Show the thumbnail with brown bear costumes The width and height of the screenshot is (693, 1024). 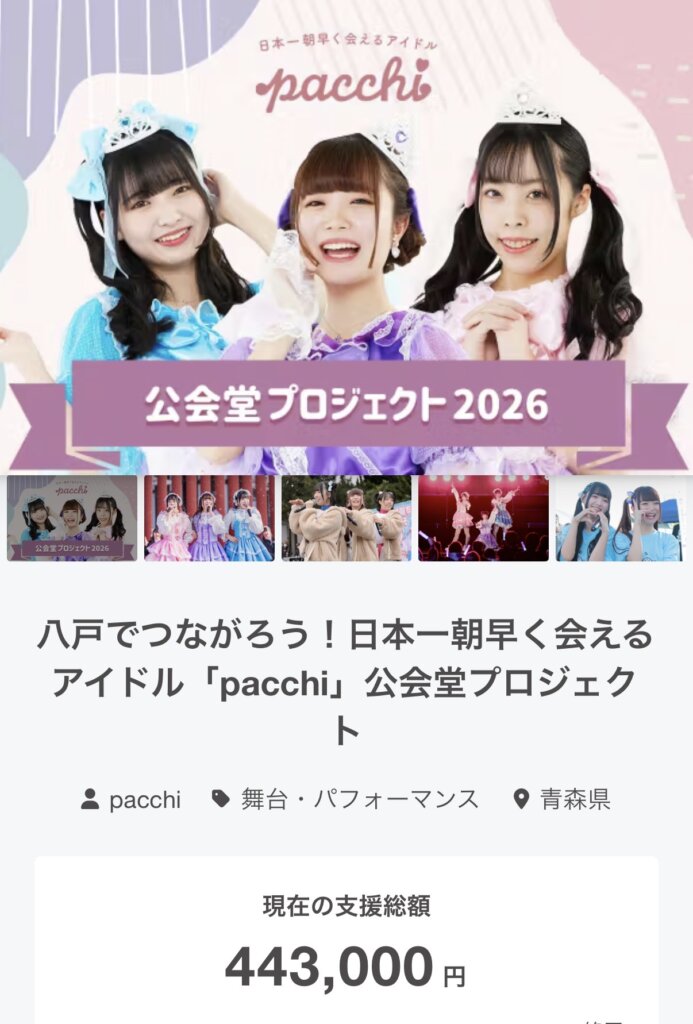[x=346, y=518]
